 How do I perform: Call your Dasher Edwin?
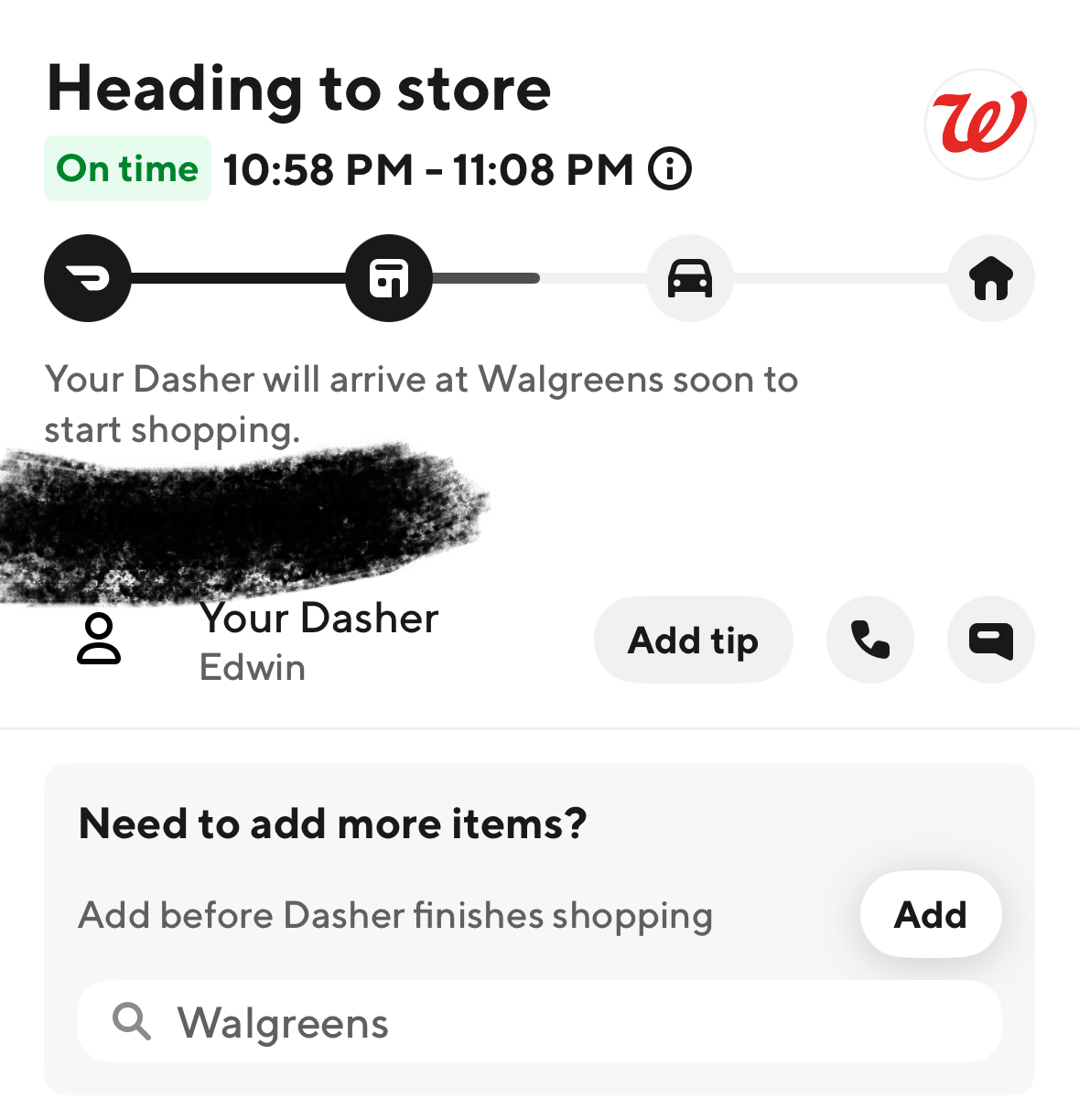tap(869, 641)
